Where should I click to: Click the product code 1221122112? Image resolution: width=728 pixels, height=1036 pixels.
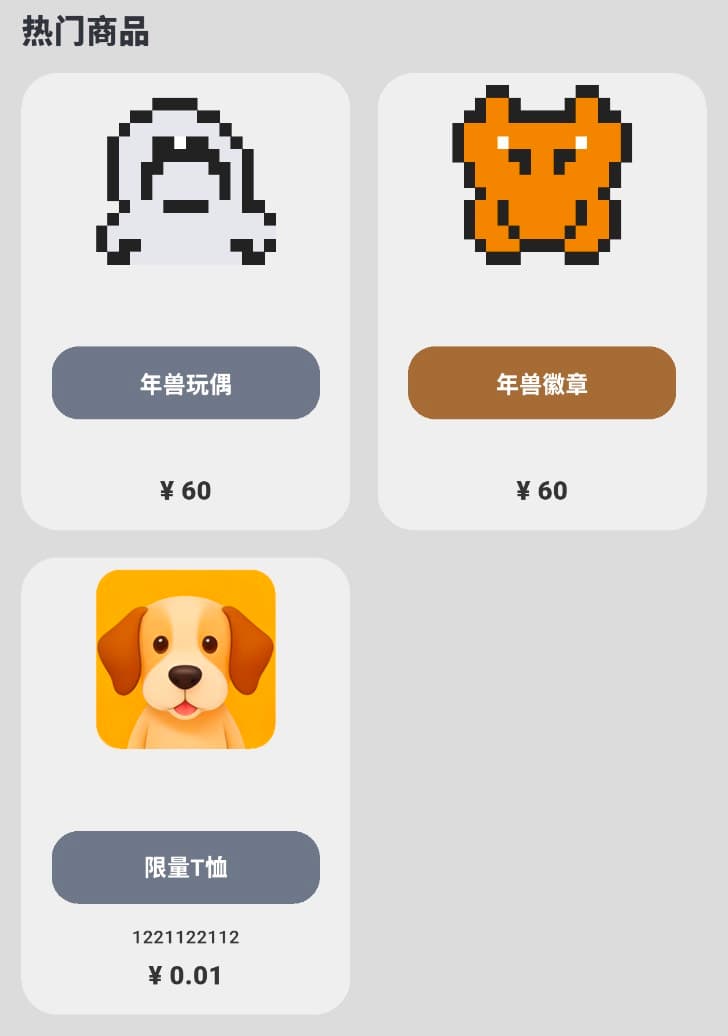(x=186, y=937)
